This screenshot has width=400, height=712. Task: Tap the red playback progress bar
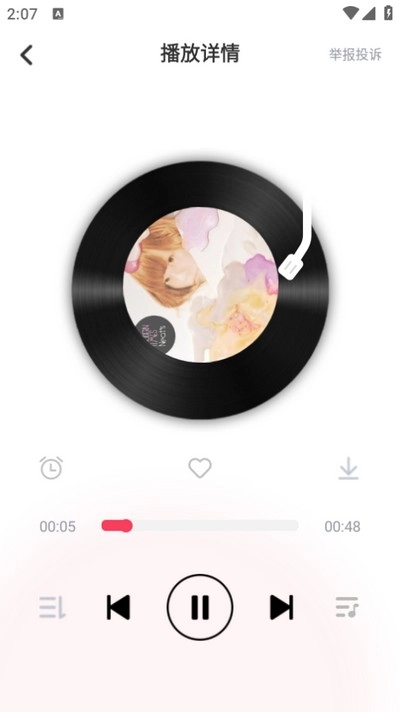tap(200, 526)
